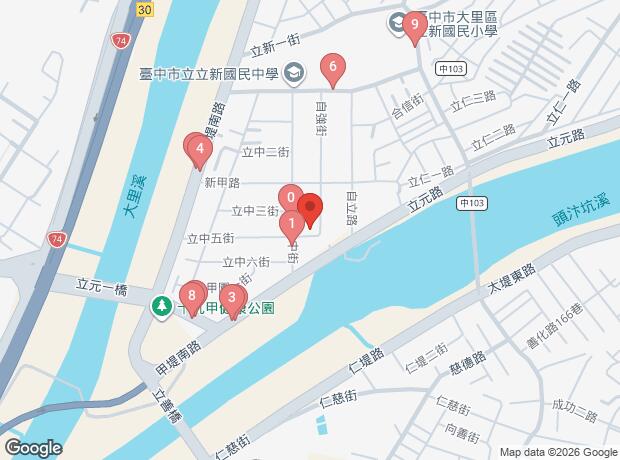The width and height of the screenshot is (620, 460).
Task: Open map marker number 3
Action: [x=232, y=297]
